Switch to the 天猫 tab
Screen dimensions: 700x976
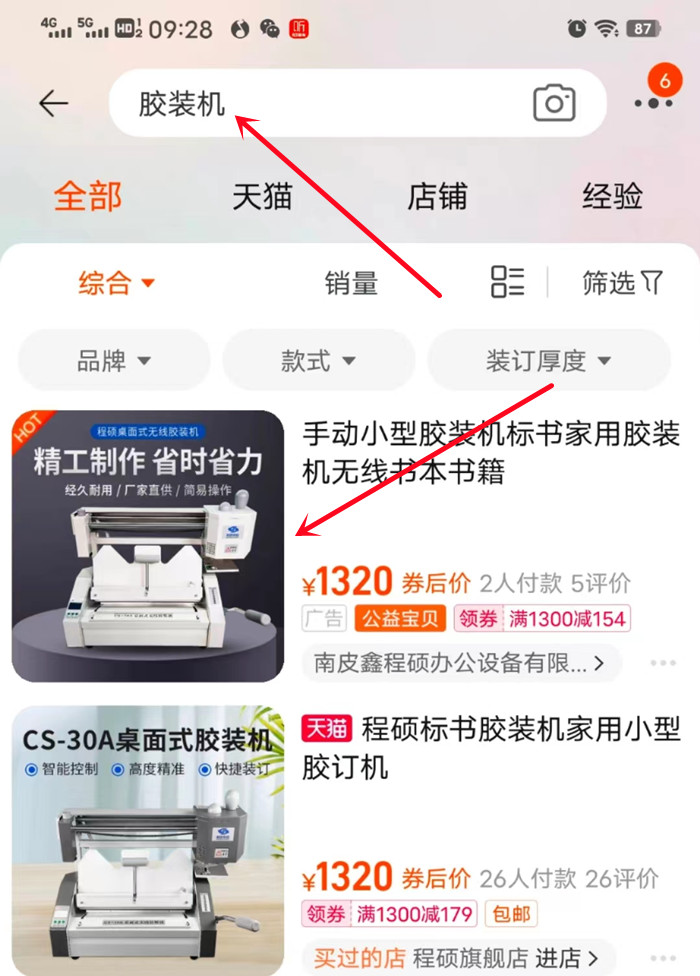(x=262, y=196)
